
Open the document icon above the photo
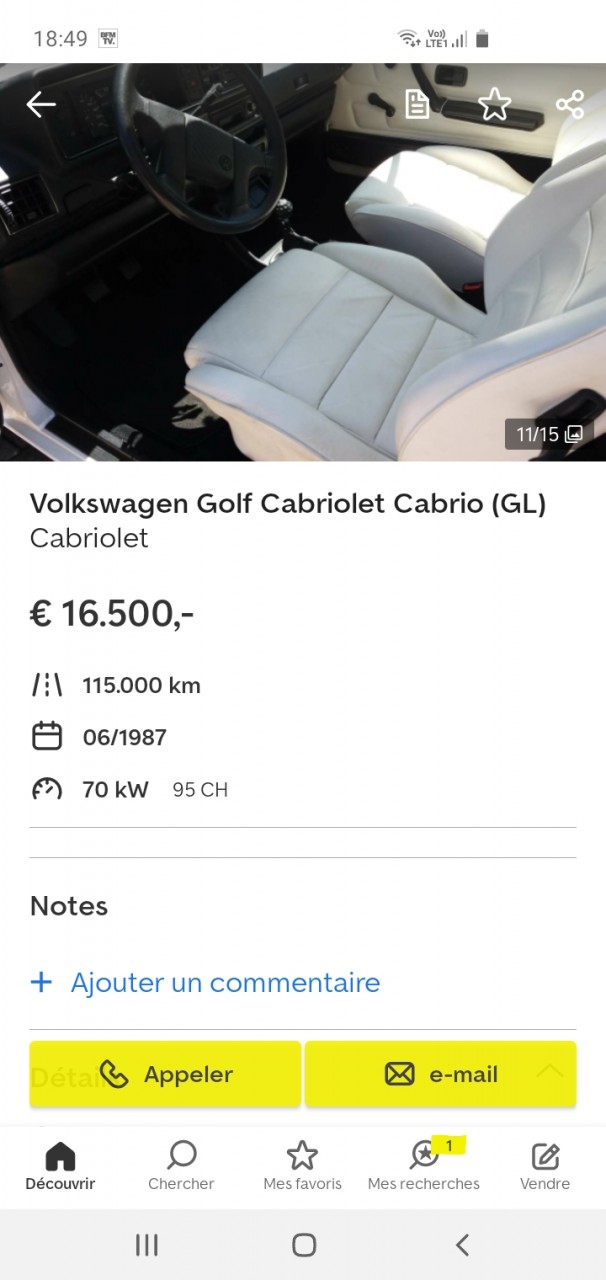(417, 104)
